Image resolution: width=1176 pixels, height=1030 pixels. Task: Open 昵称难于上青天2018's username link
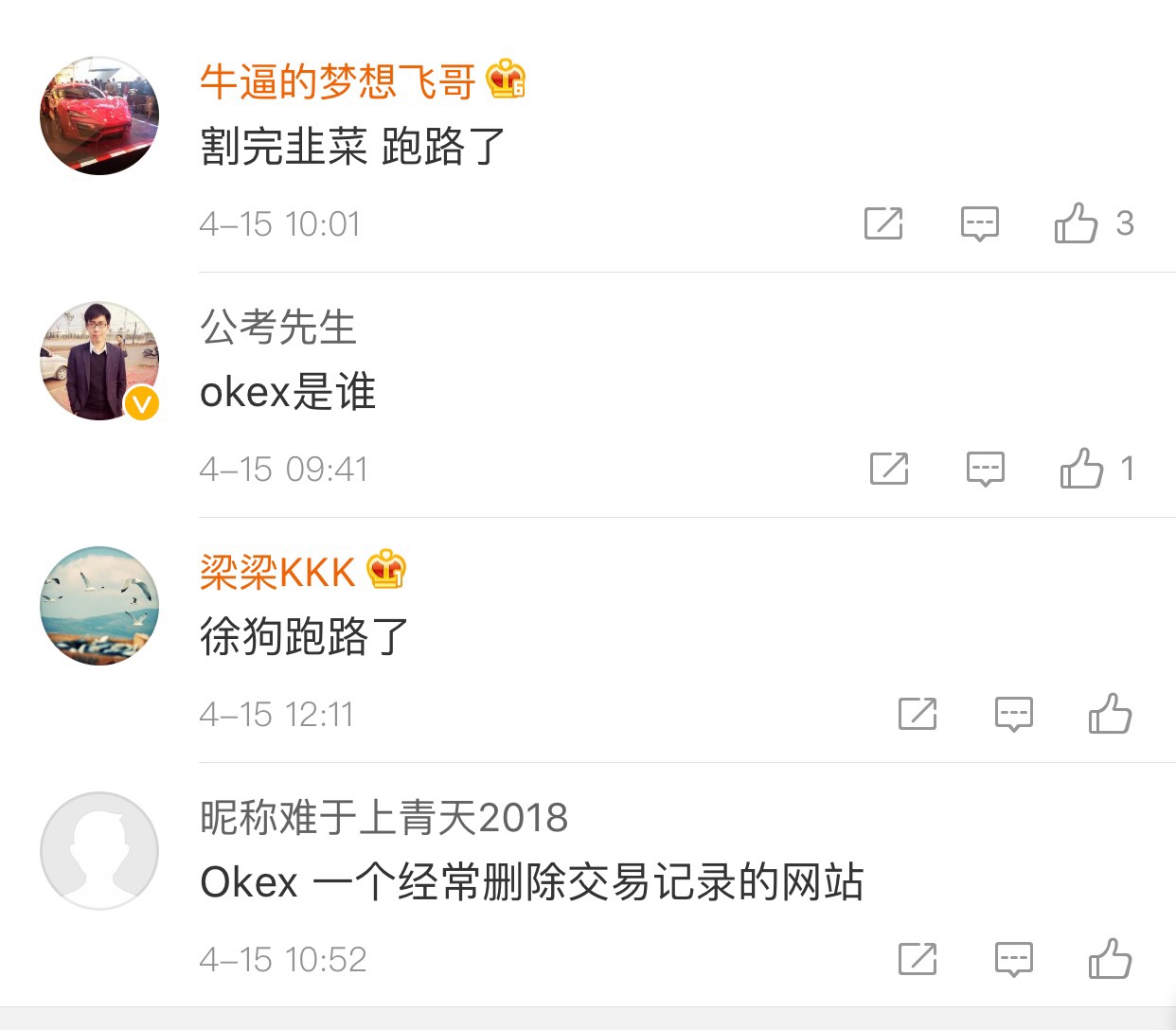coord(383,818)
